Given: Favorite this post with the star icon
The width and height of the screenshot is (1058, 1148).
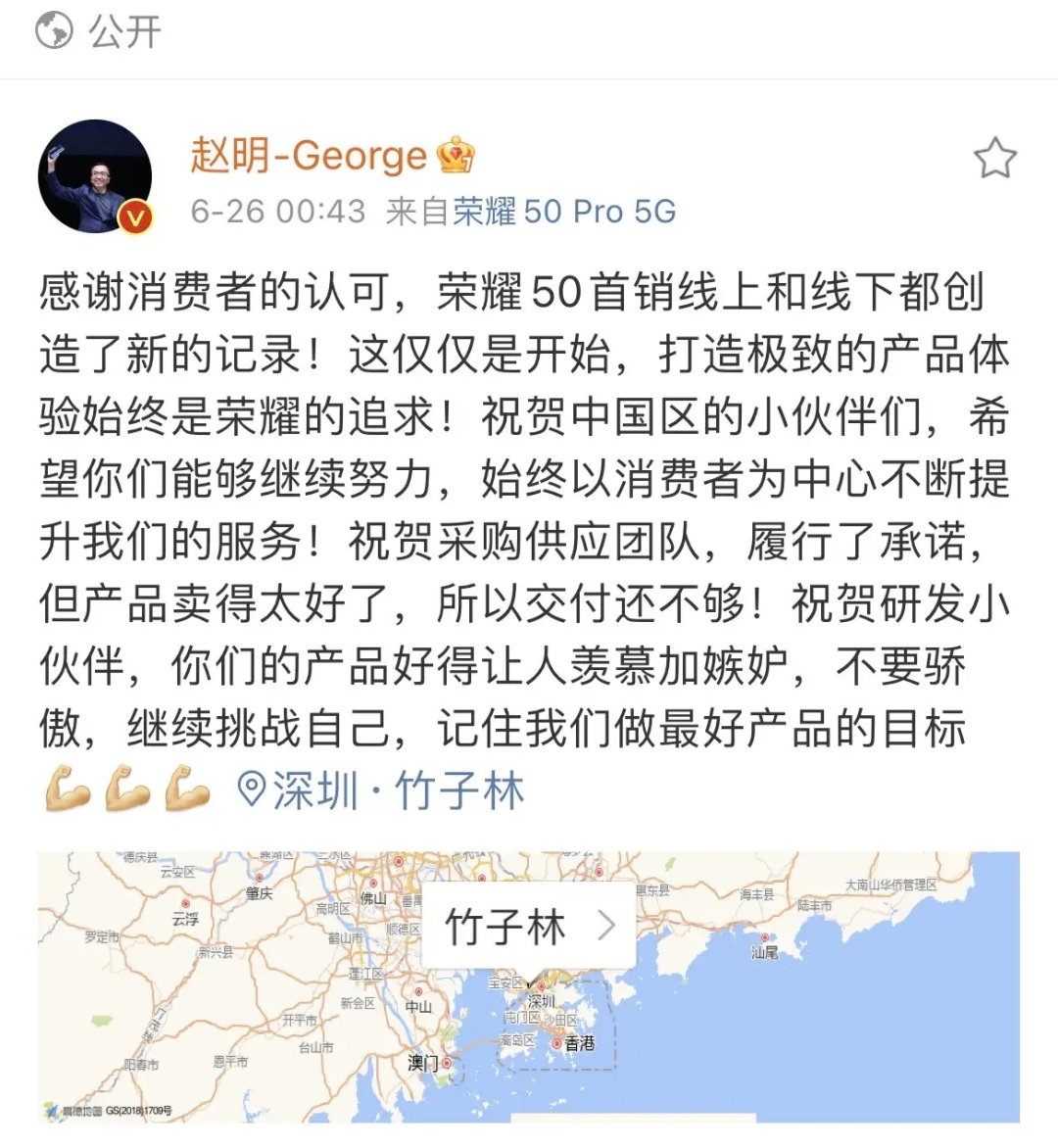Looking at the screenshot, I should [x=994, y=159].
